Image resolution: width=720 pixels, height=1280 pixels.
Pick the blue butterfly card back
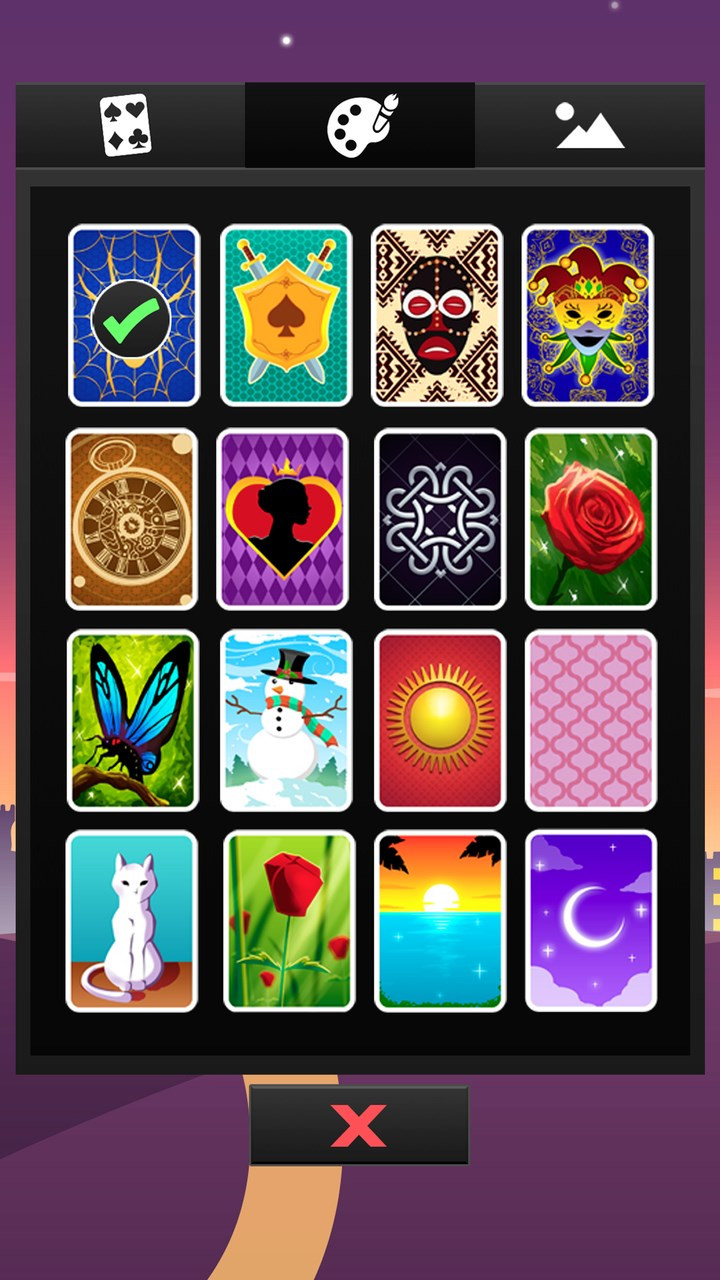click(133, 720)
